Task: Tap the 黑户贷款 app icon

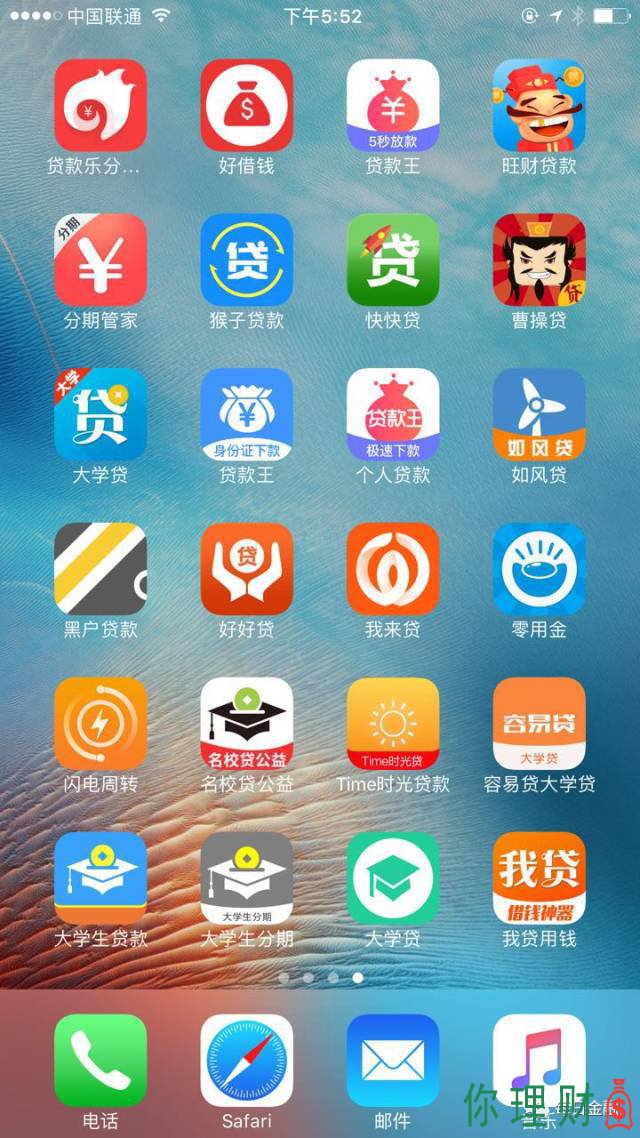Action: (101, 569)
